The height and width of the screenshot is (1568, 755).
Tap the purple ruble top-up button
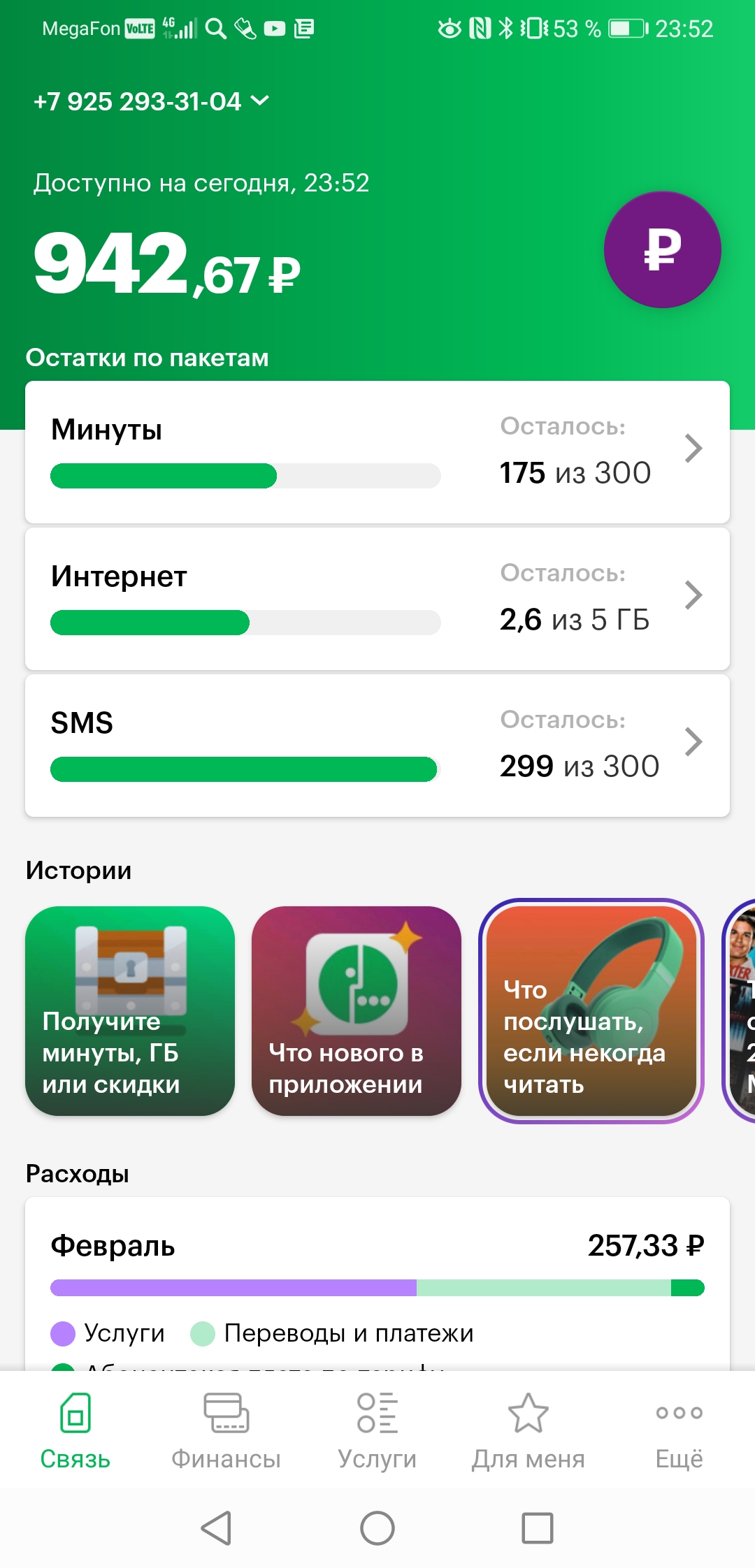[x=662, y=249]
